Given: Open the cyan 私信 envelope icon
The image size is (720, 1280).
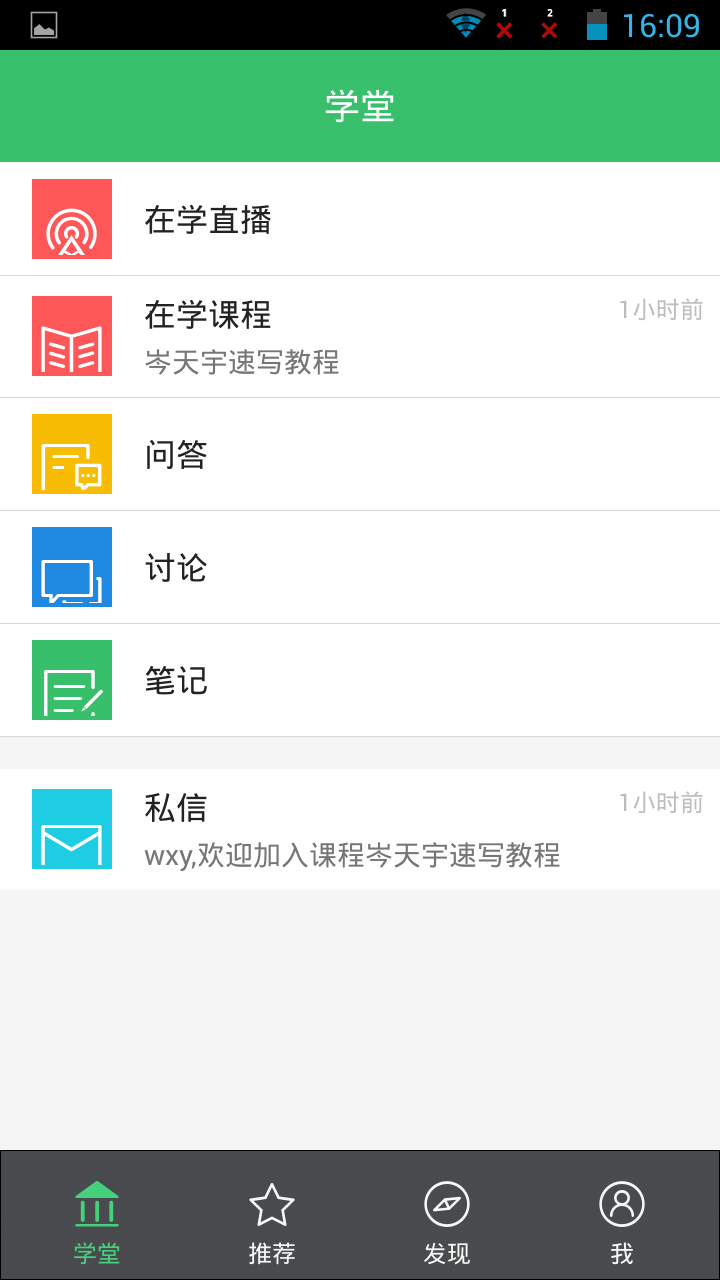Looking at the screenshot, I should [71, 829].
